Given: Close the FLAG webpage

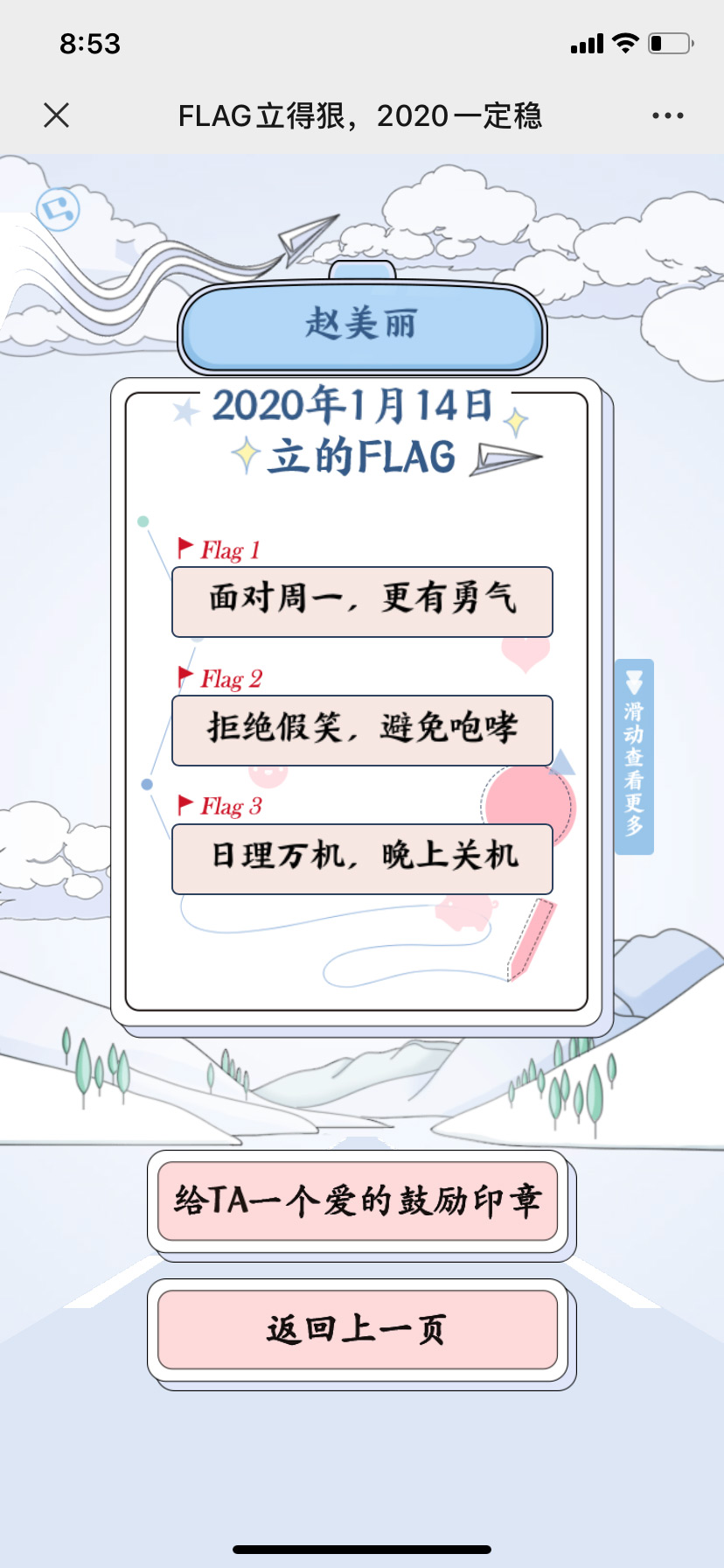Looking at the screenshot, I should pyautogui.click(x=57, y=115).
